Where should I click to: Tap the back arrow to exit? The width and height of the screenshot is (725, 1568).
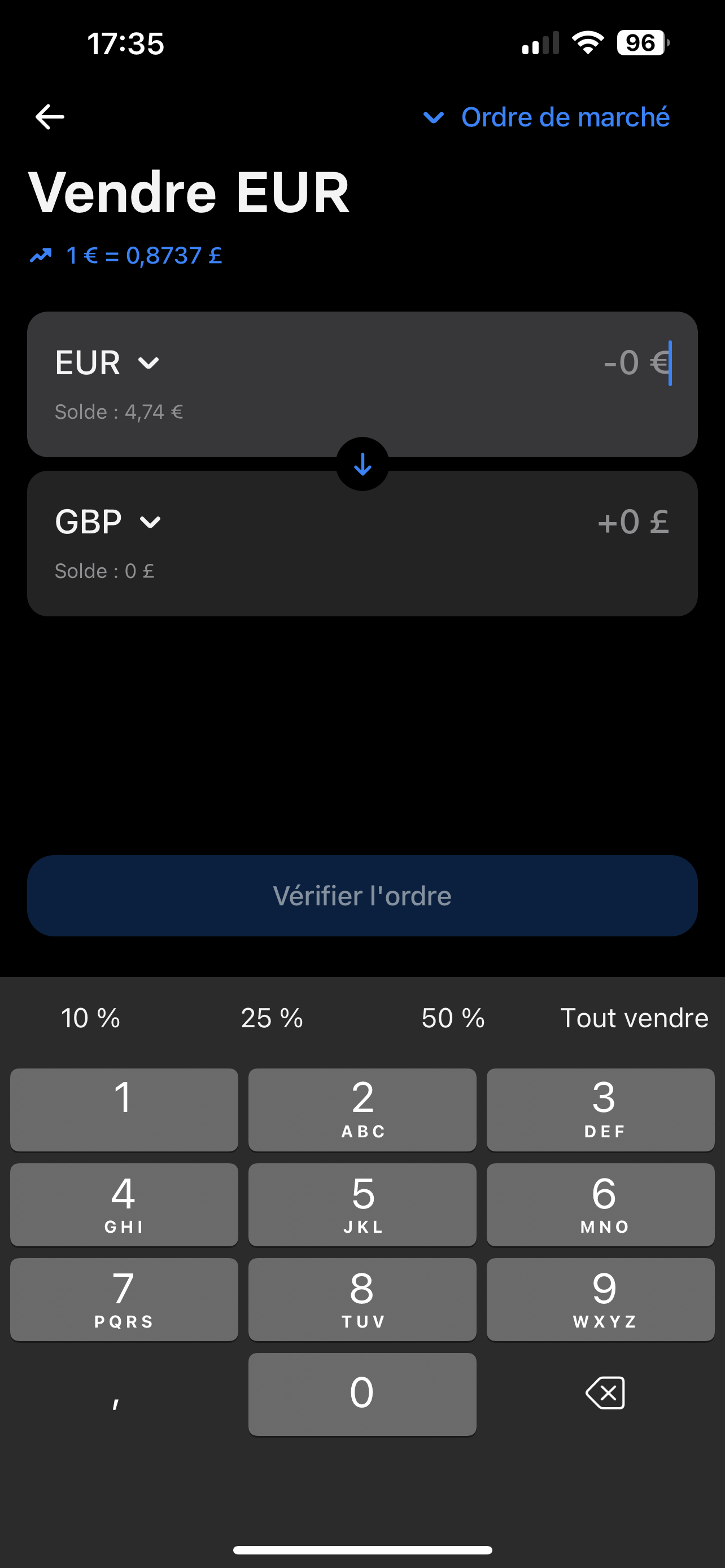tap(49, 116)
